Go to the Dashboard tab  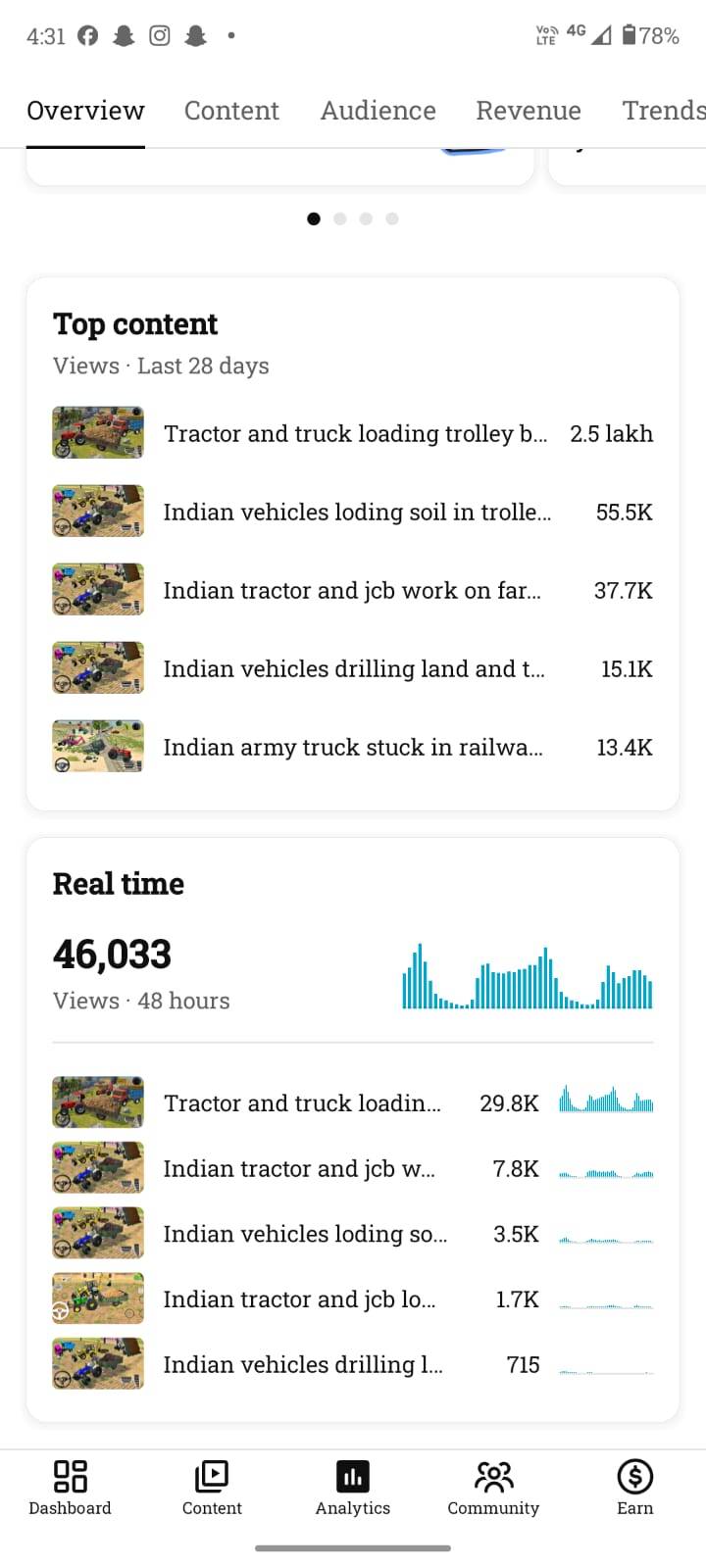pyautogui.click(x=70, y=1488)
